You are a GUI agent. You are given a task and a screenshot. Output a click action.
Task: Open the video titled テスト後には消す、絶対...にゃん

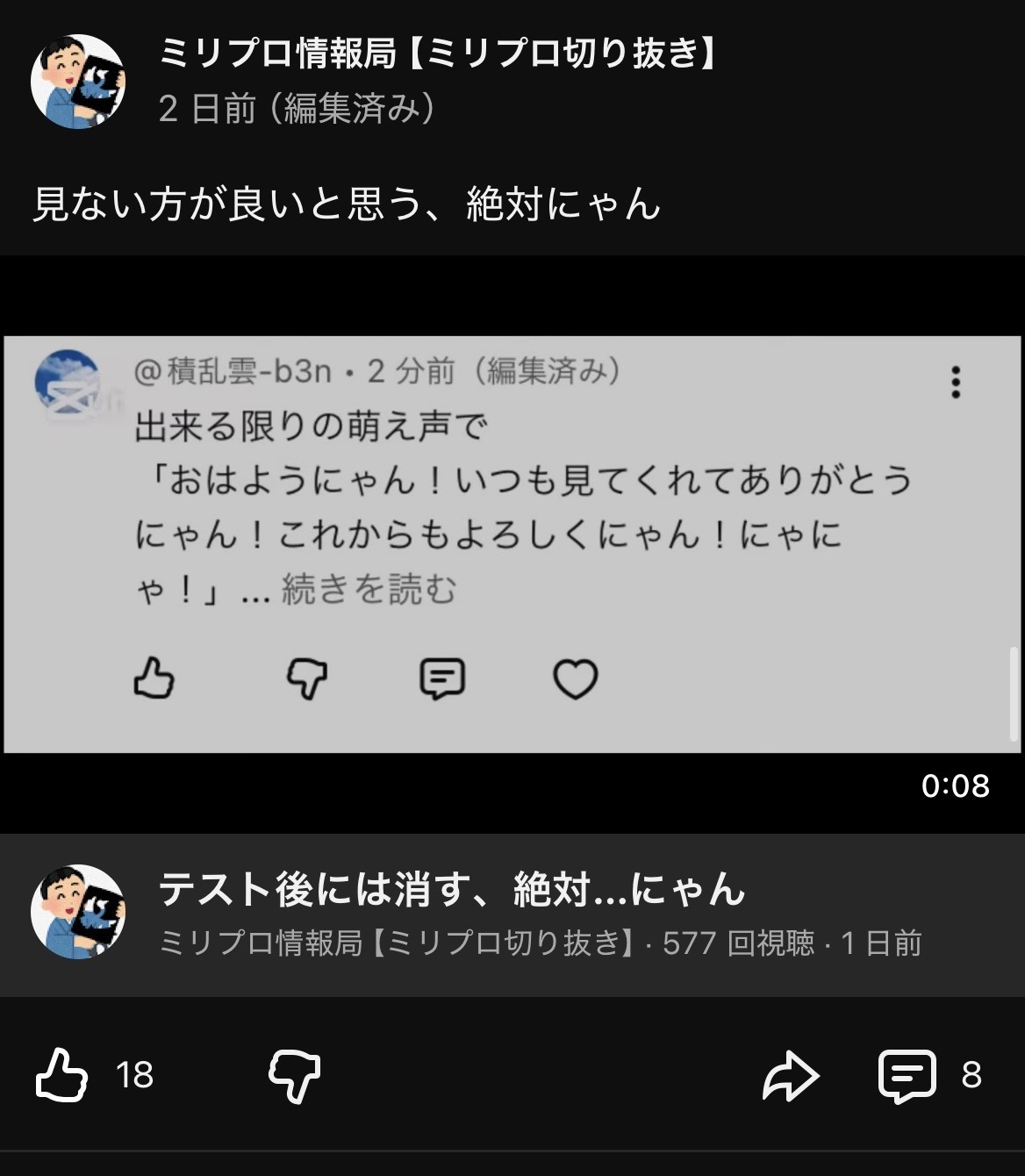pyautogui.click(x=451, y=890)
